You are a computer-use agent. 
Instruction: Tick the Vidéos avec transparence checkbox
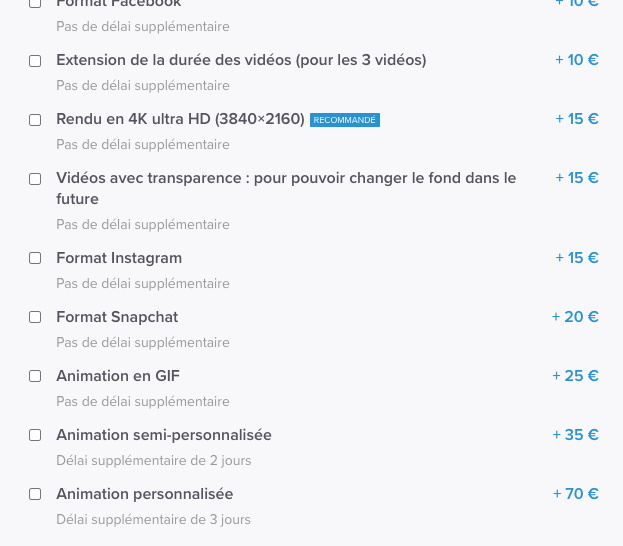coord(35,179)
